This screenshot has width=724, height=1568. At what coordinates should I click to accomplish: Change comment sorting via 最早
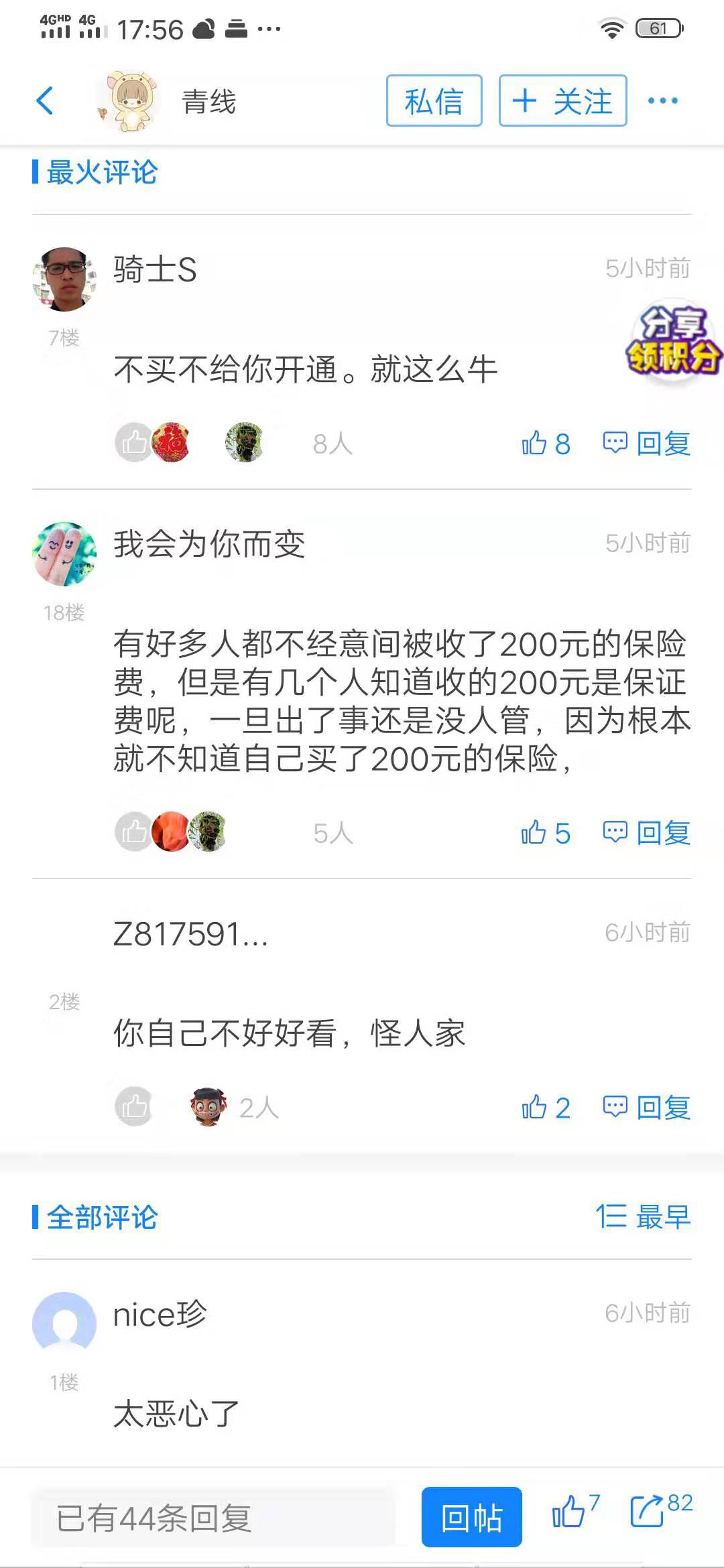[643, 1217]
